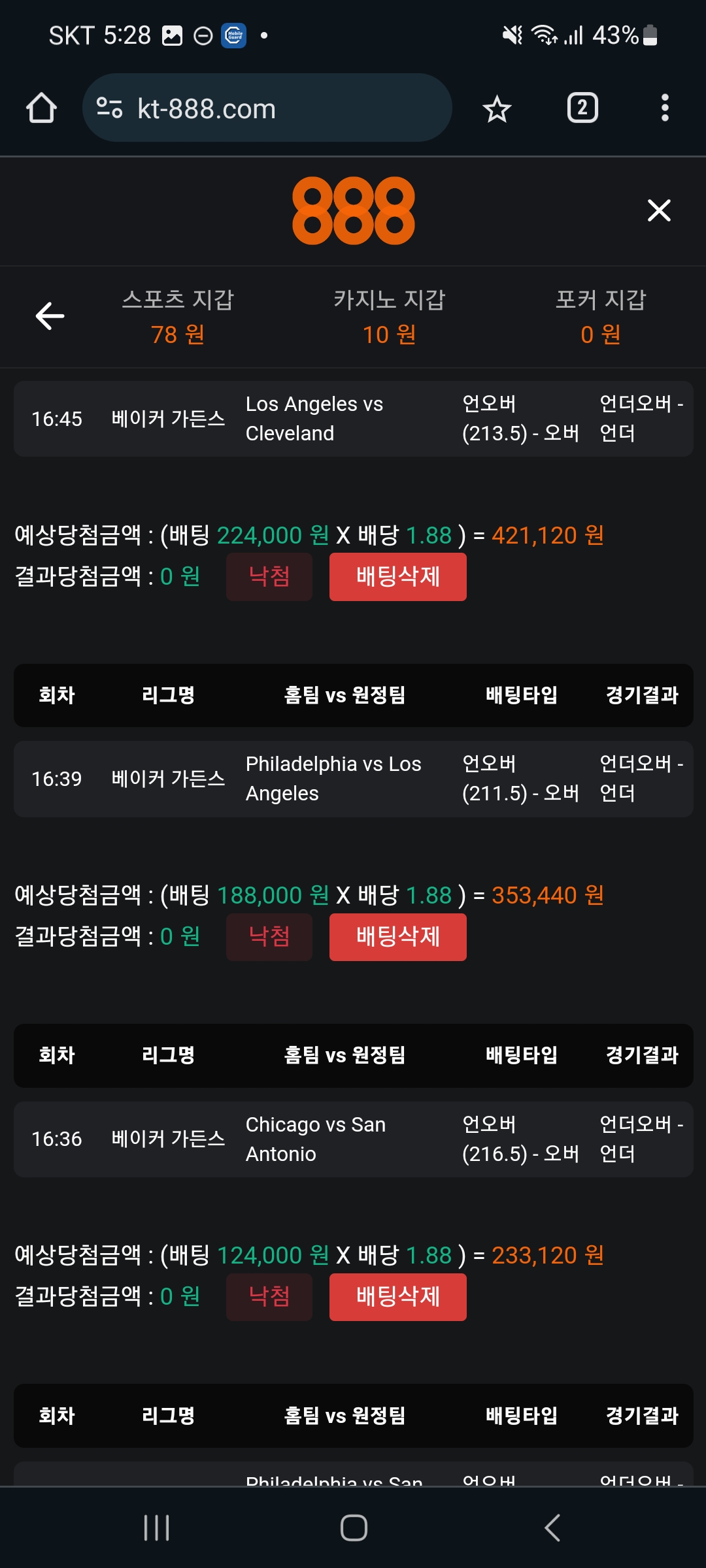Viewport: 706px width, 1568px height.
Task: Close the panel with the X icon
Action: tap(659, 210)
